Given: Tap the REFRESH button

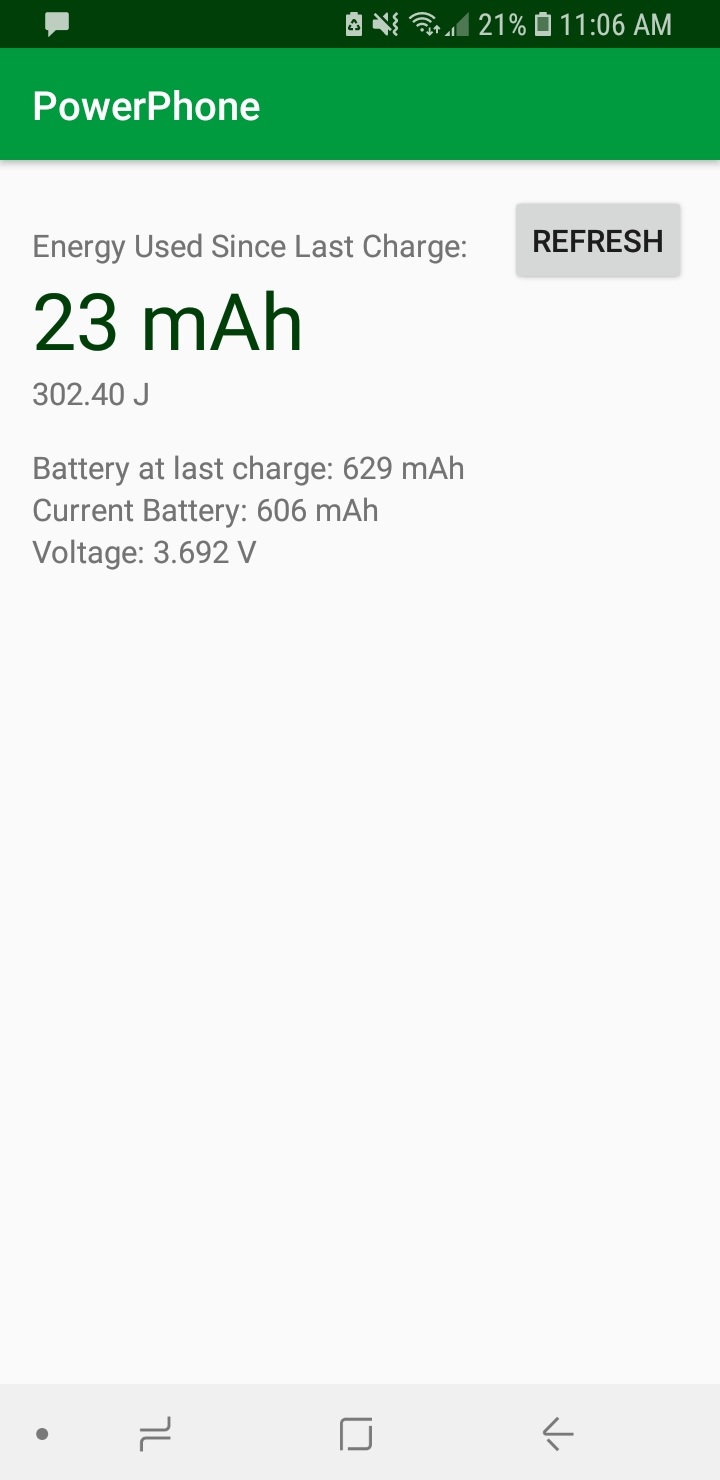Looking at the screenshot, I should pyautogui.click(x=598, y=241).
